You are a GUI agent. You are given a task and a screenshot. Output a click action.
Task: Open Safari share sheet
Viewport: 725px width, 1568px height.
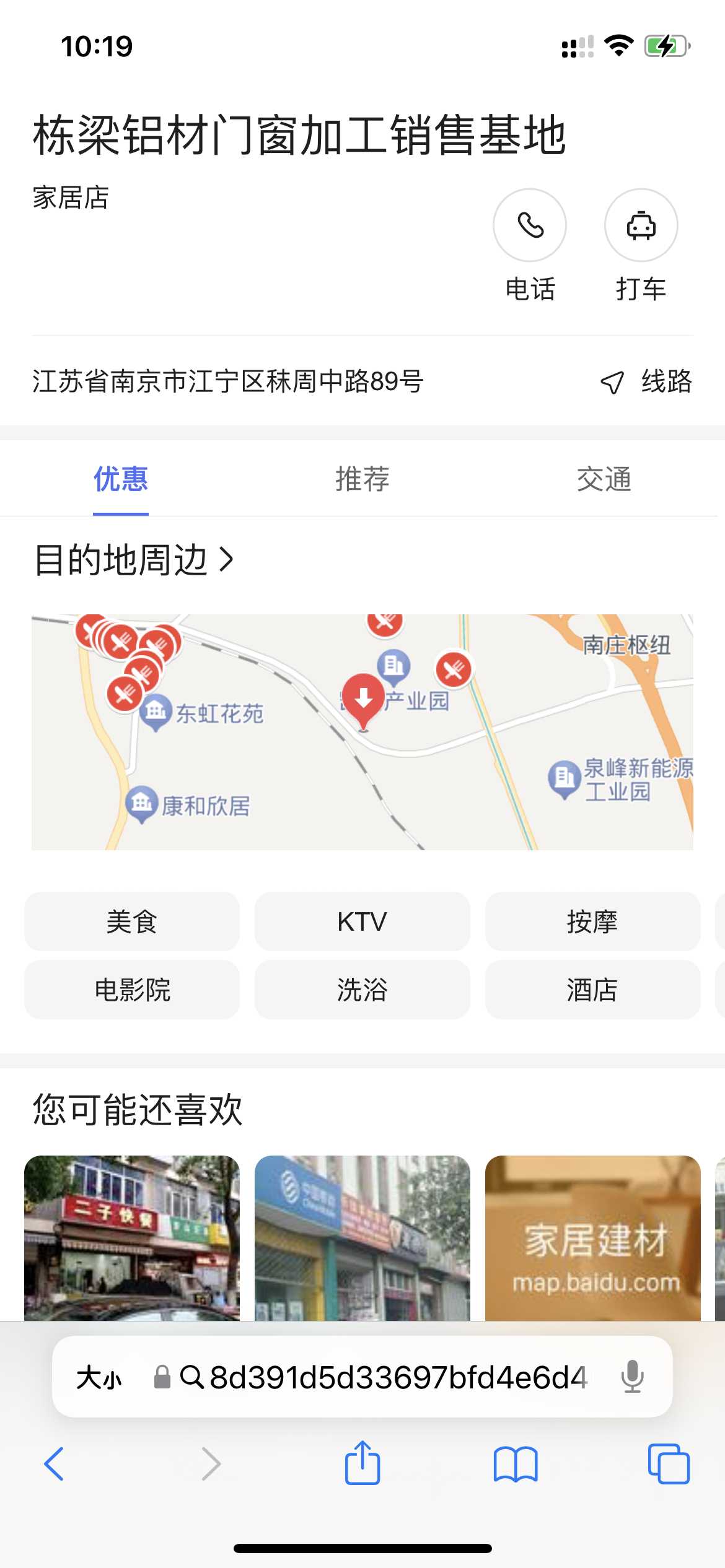coord(362,1464)
